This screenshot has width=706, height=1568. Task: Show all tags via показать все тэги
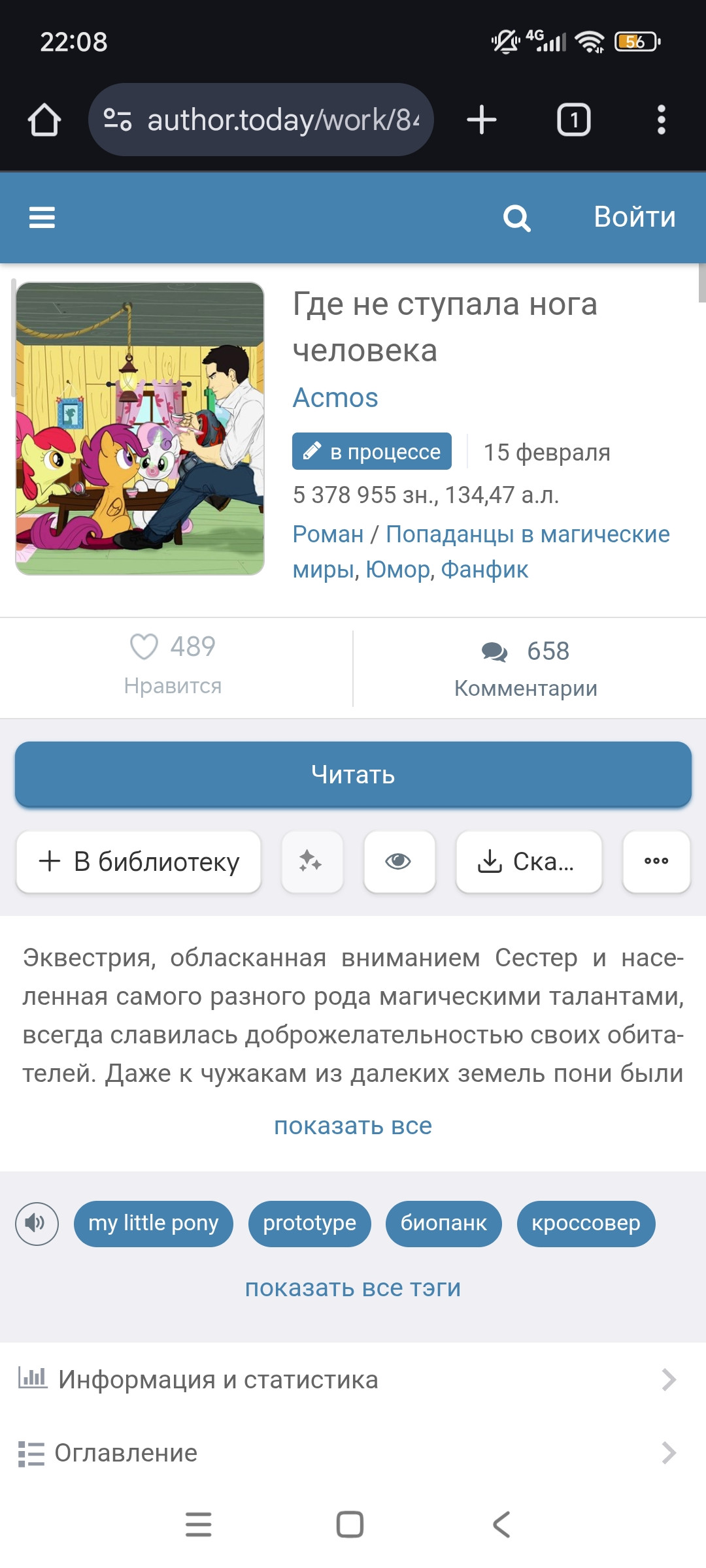353,1288
